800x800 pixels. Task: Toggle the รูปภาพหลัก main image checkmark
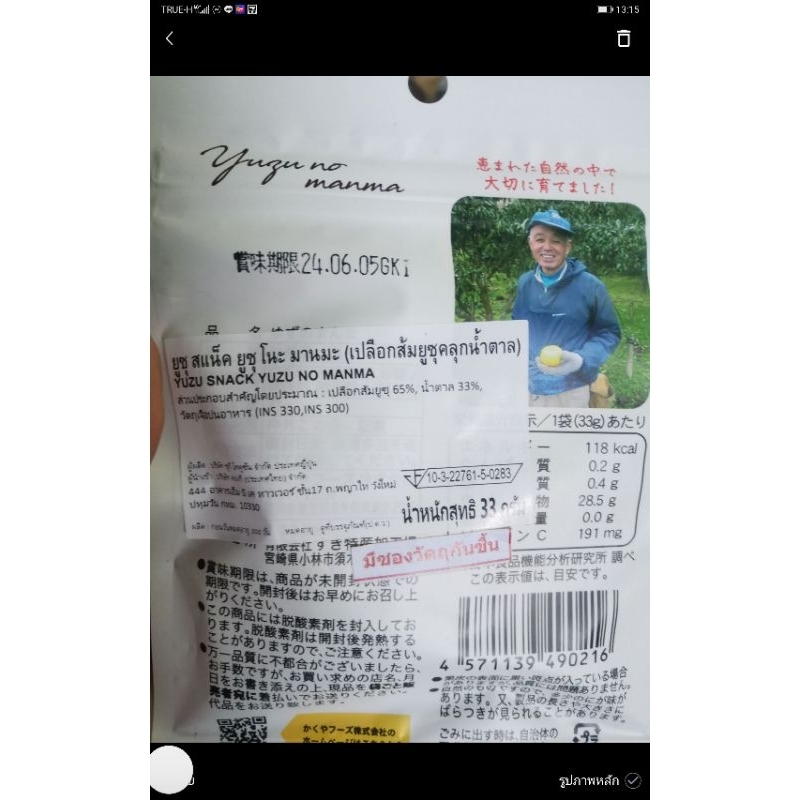633,781
